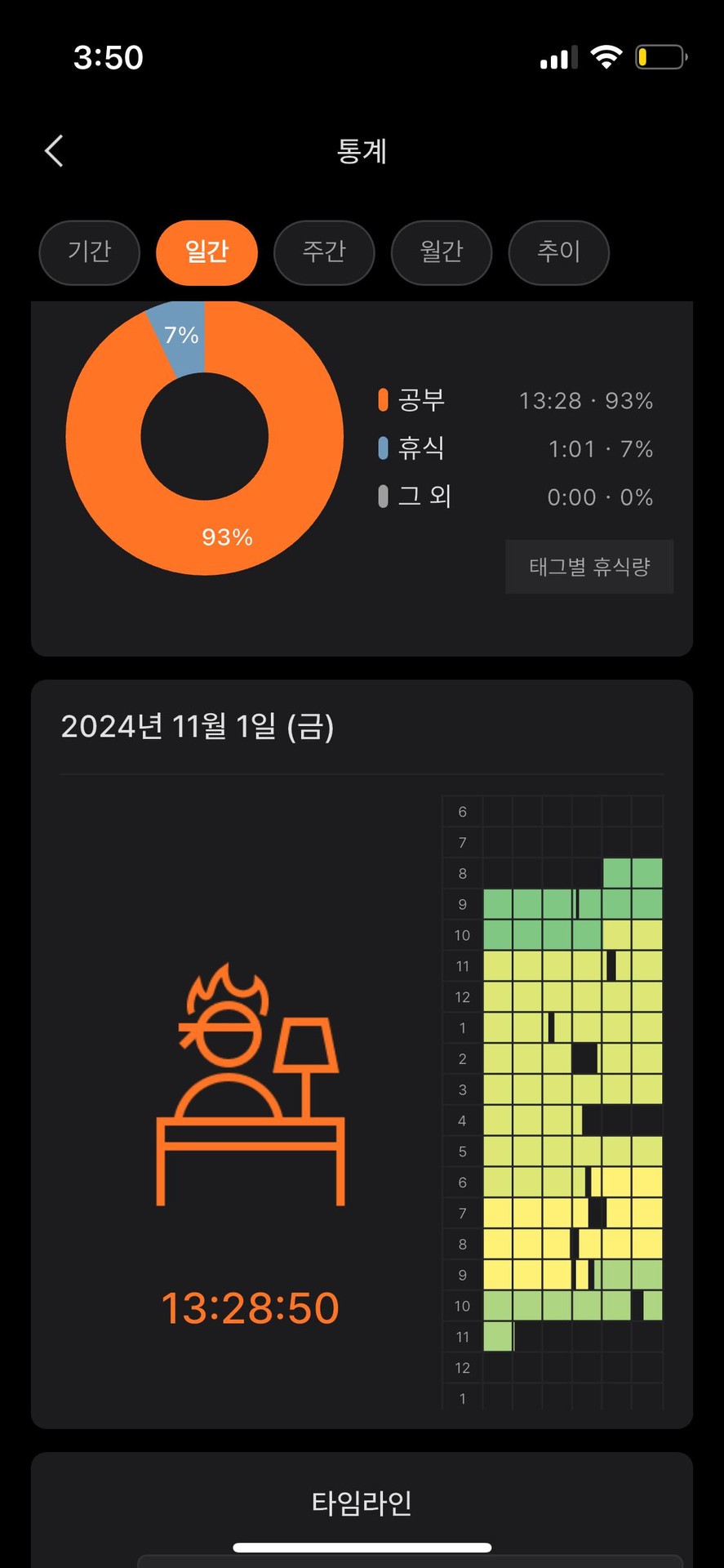Switch to the 추이 tab

pos(558,252)
